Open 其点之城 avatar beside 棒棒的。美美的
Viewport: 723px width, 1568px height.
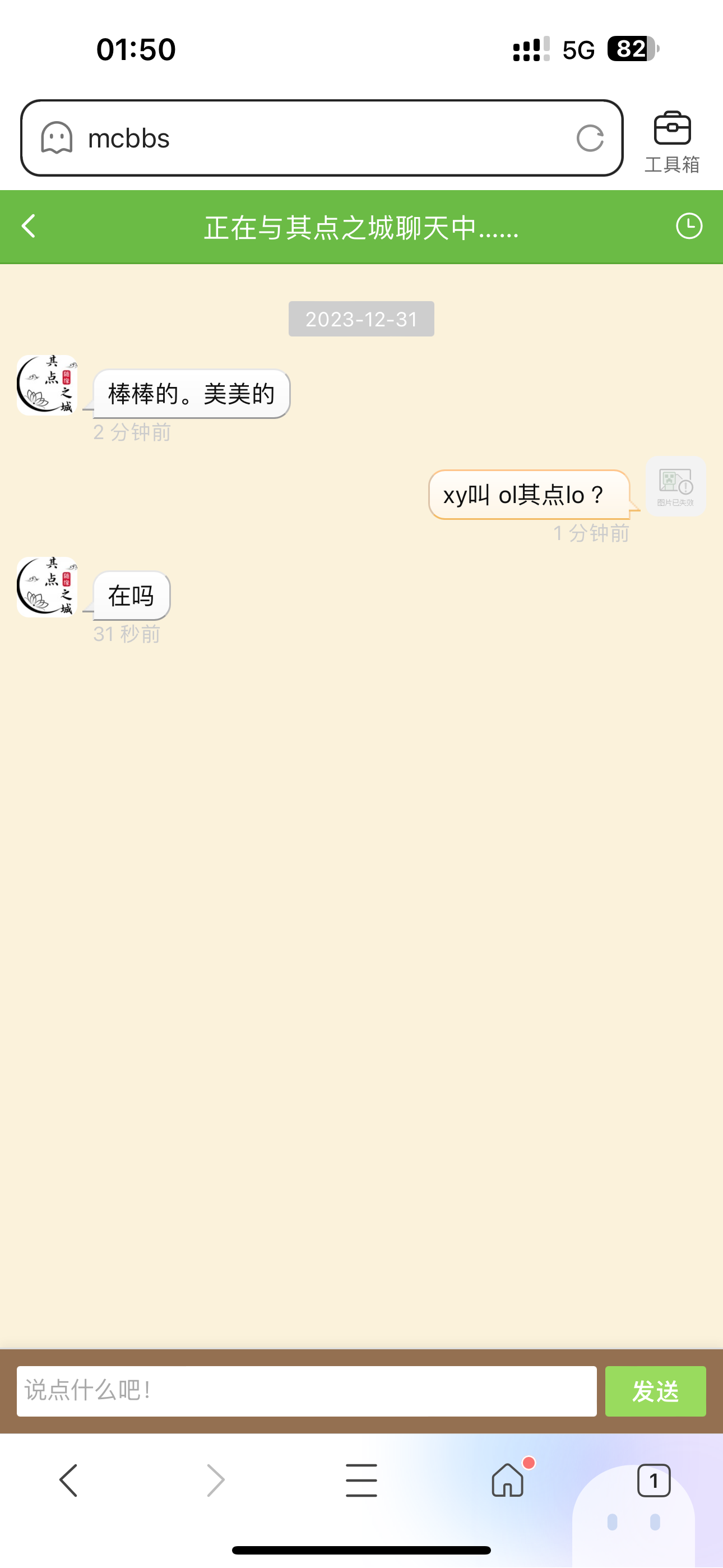pyautogui.click(x=47, y=385)
